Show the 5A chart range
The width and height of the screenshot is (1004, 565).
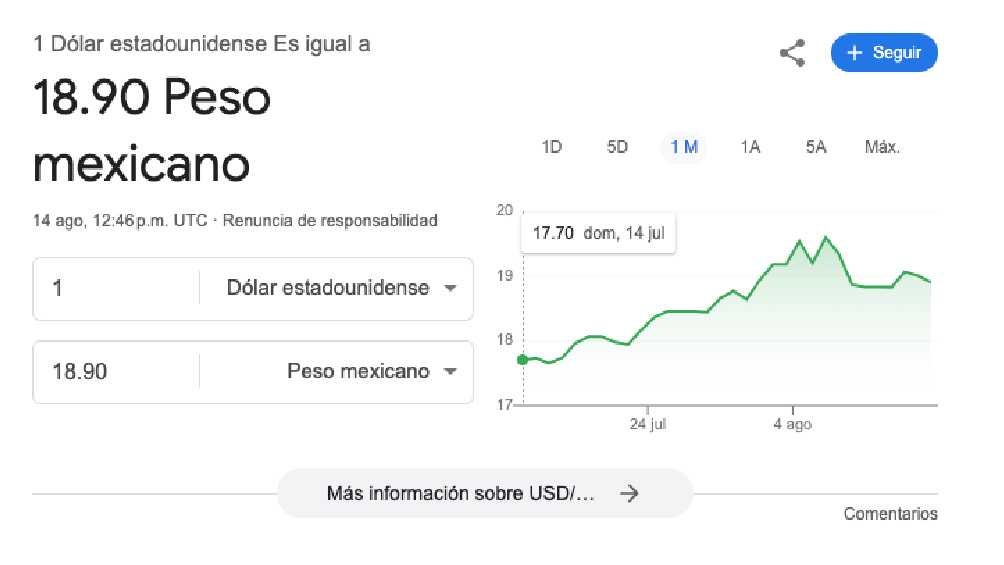(816, 147)
